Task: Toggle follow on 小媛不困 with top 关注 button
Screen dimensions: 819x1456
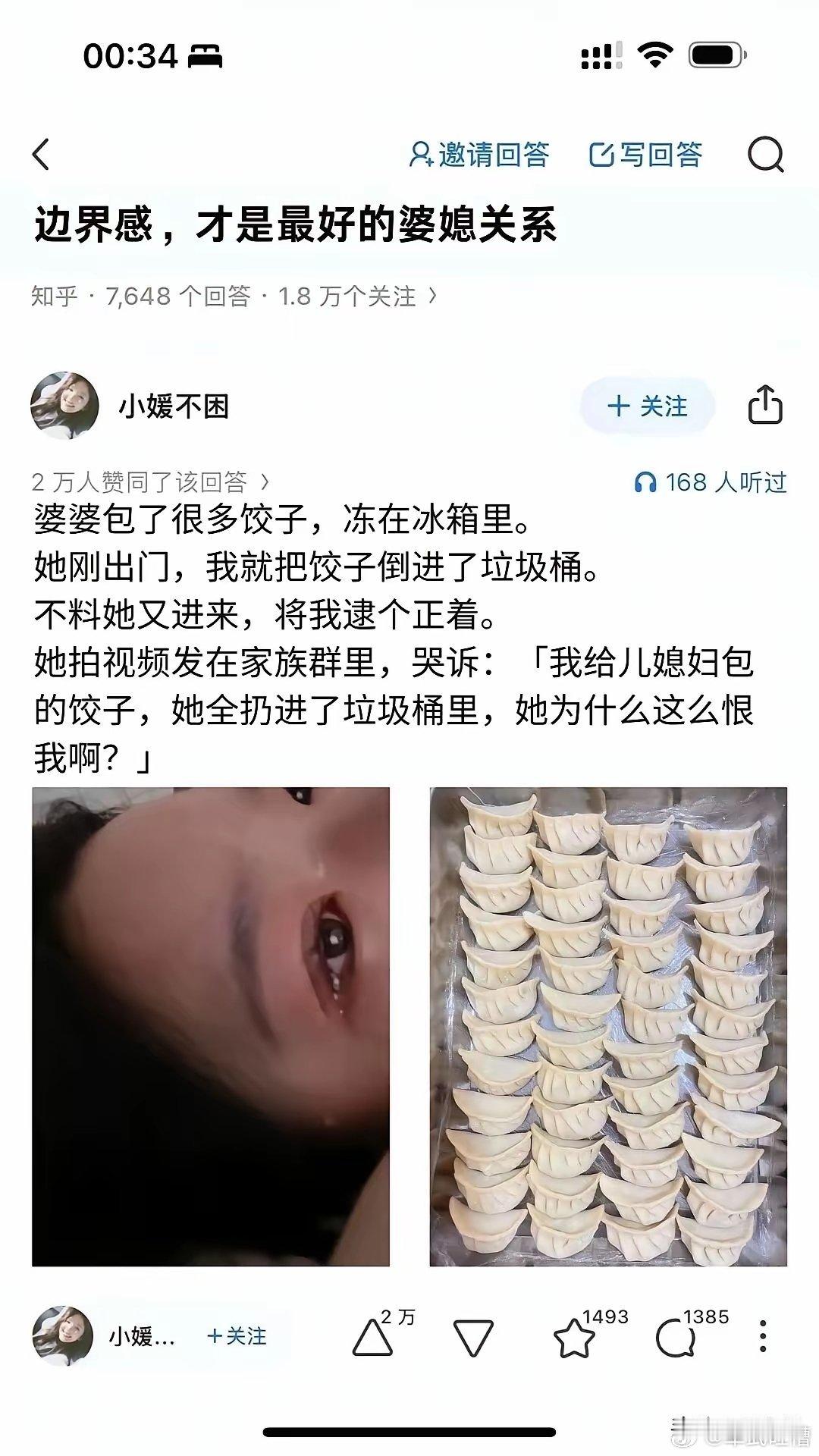Action: click(649, 406)
